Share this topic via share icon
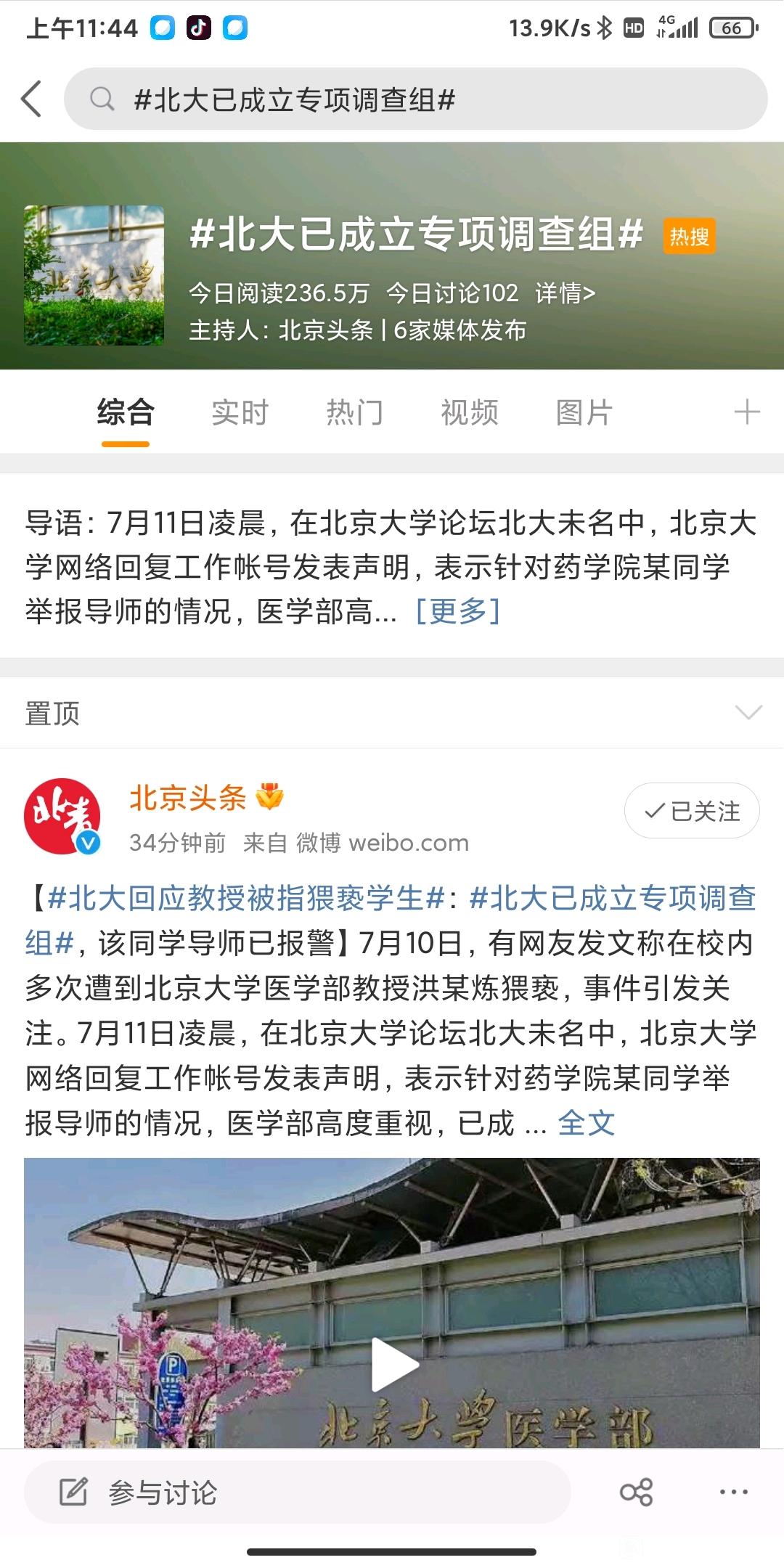Image resolution: width=784 pixels, height=1568 pixels. [x=636, y=1493]
